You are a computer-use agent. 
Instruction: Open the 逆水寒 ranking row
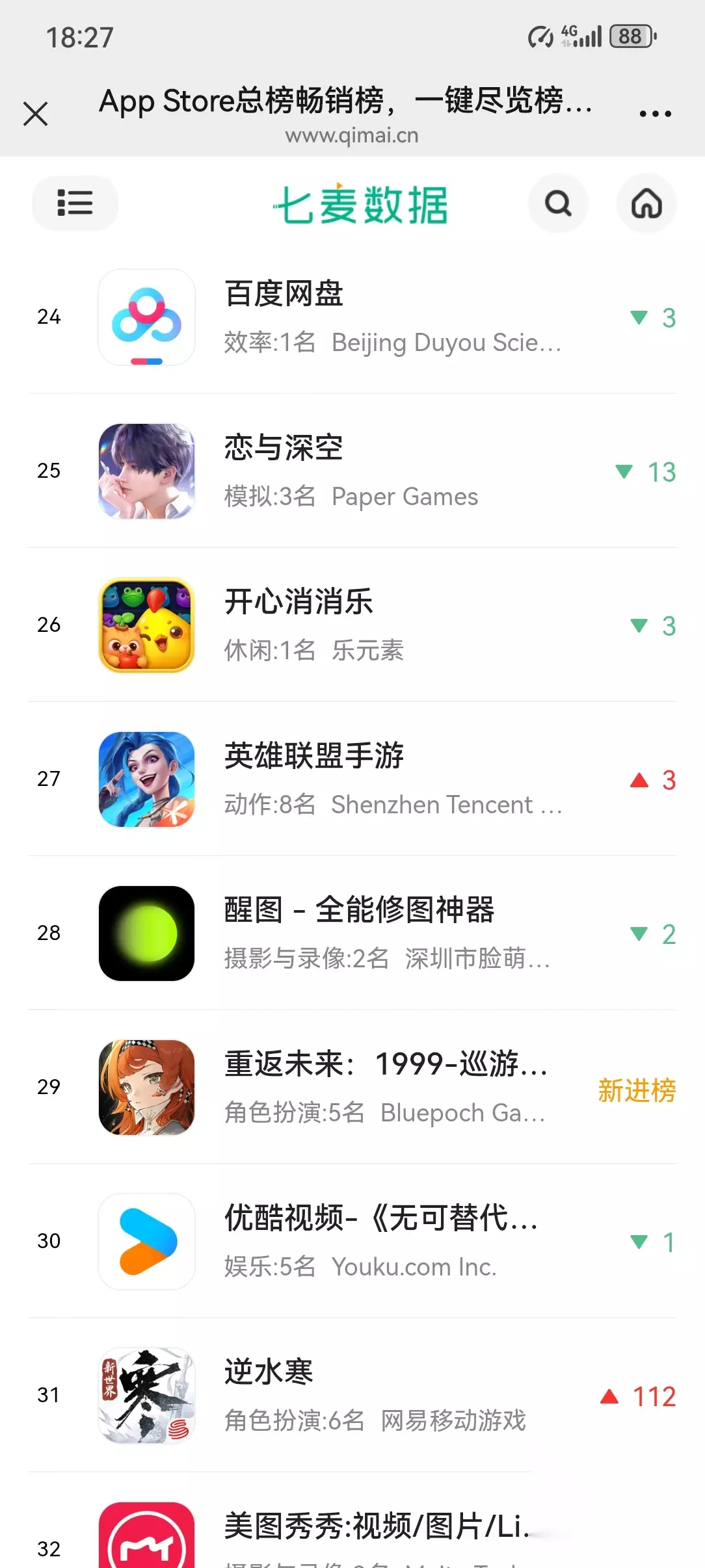(352, 1395)
